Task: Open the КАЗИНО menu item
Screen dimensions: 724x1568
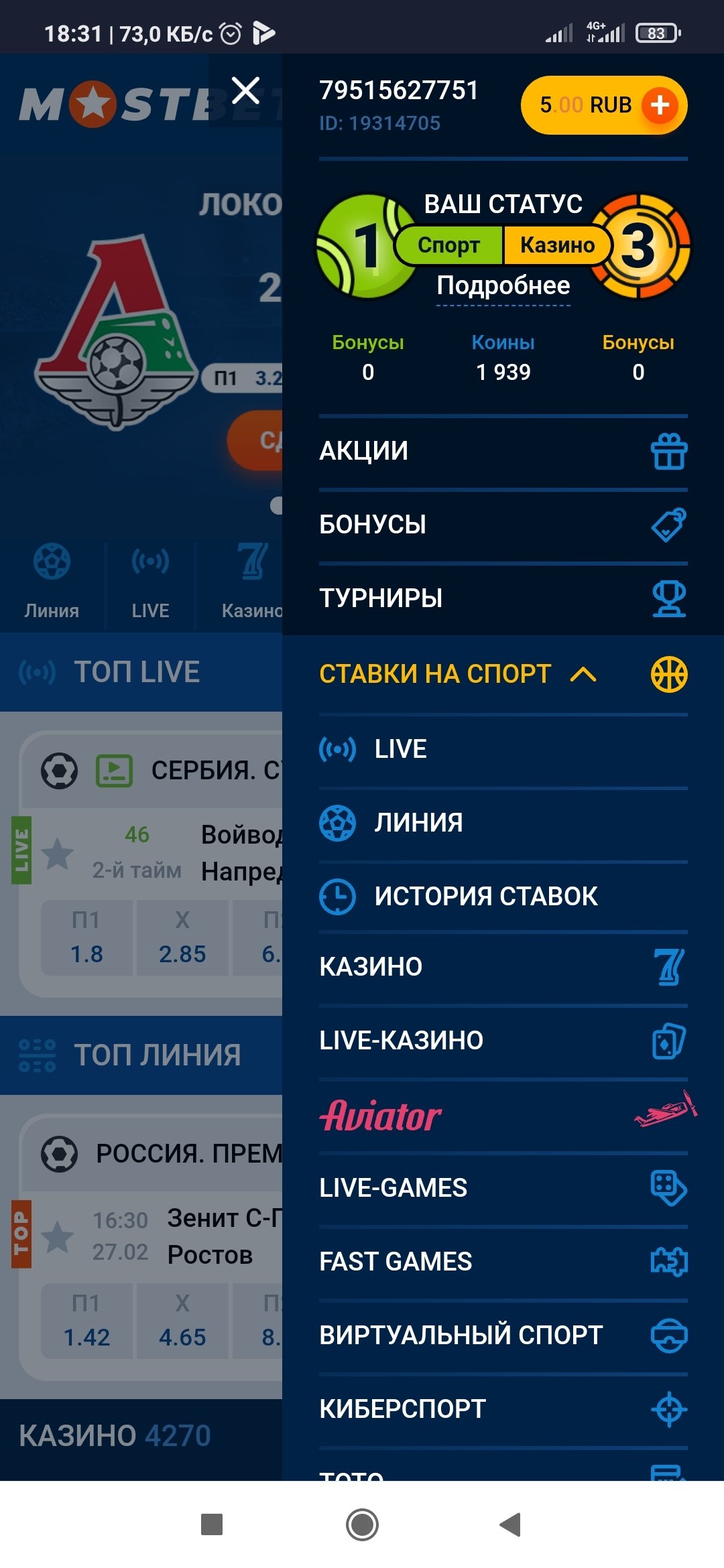Action: 503,967
